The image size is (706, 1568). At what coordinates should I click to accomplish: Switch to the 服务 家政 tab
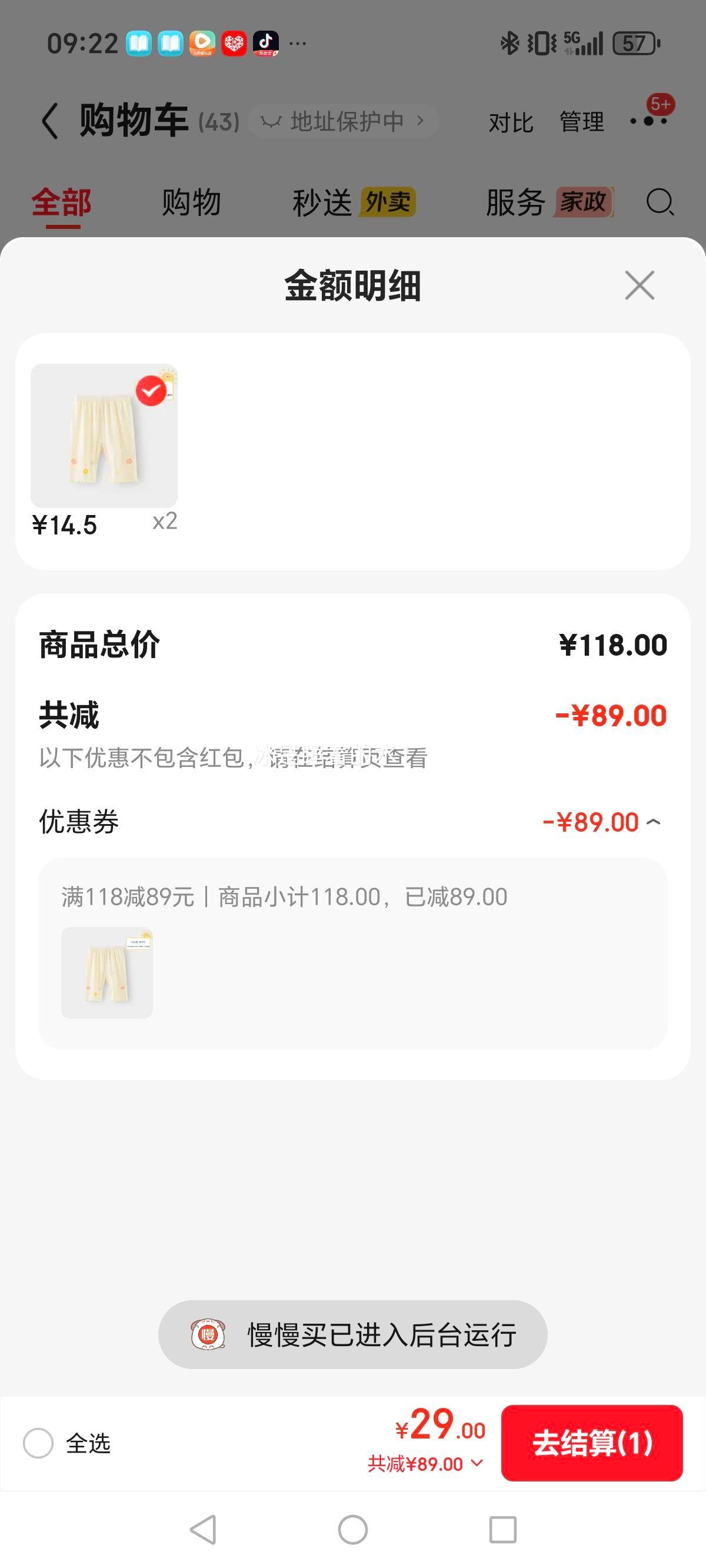(549, 202)
